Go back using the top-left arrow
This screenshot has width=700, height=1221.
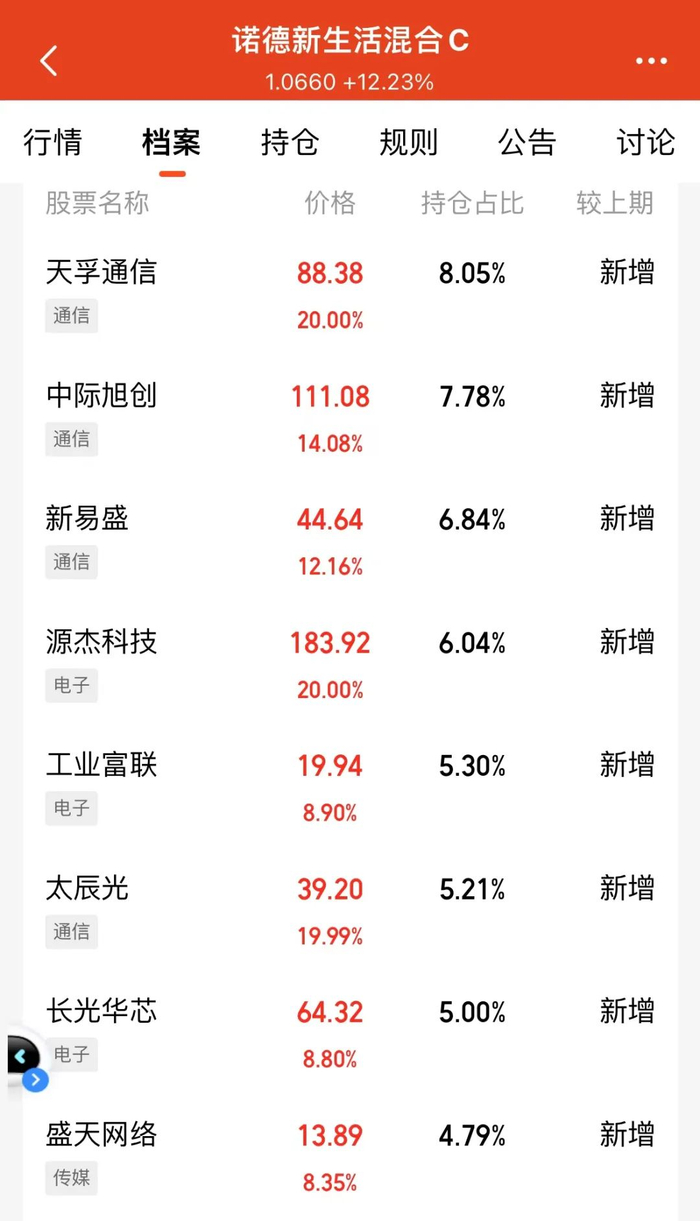[49, 60]
